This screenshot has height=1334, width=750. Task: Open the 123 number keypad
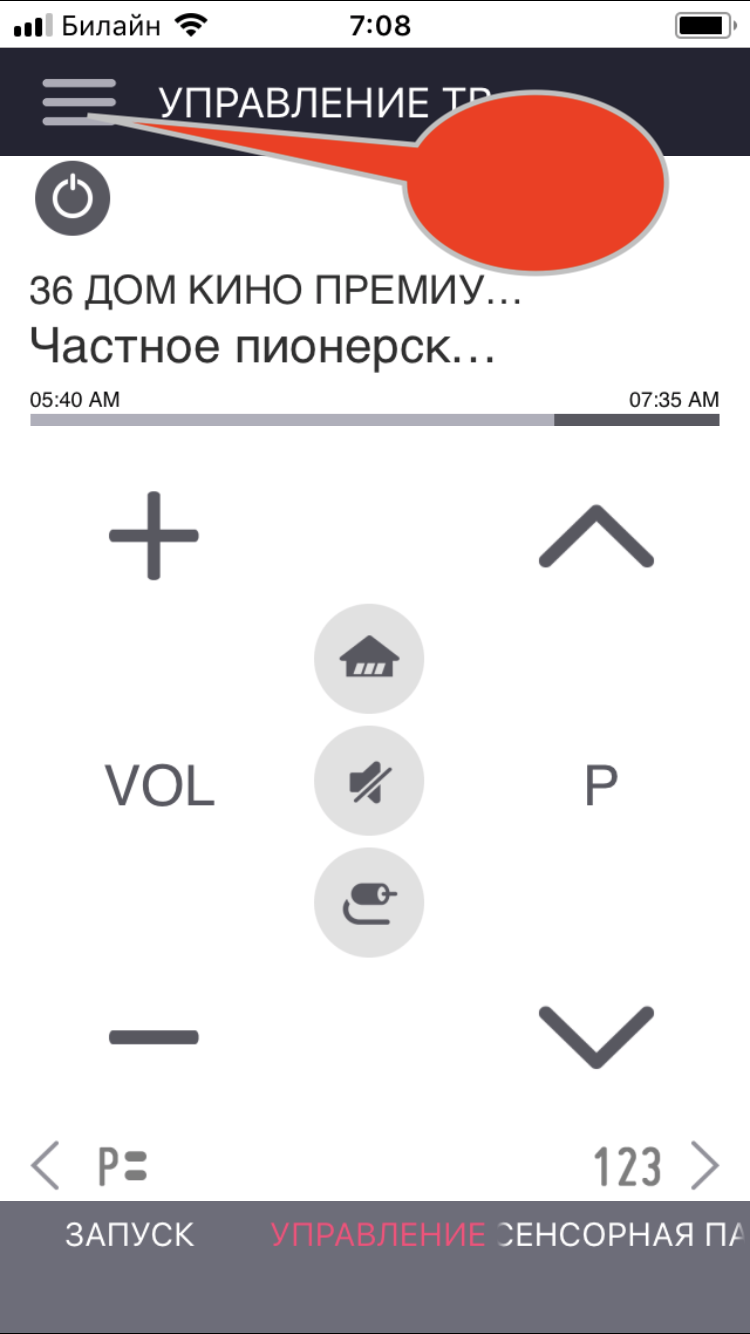coord(627,1166)
